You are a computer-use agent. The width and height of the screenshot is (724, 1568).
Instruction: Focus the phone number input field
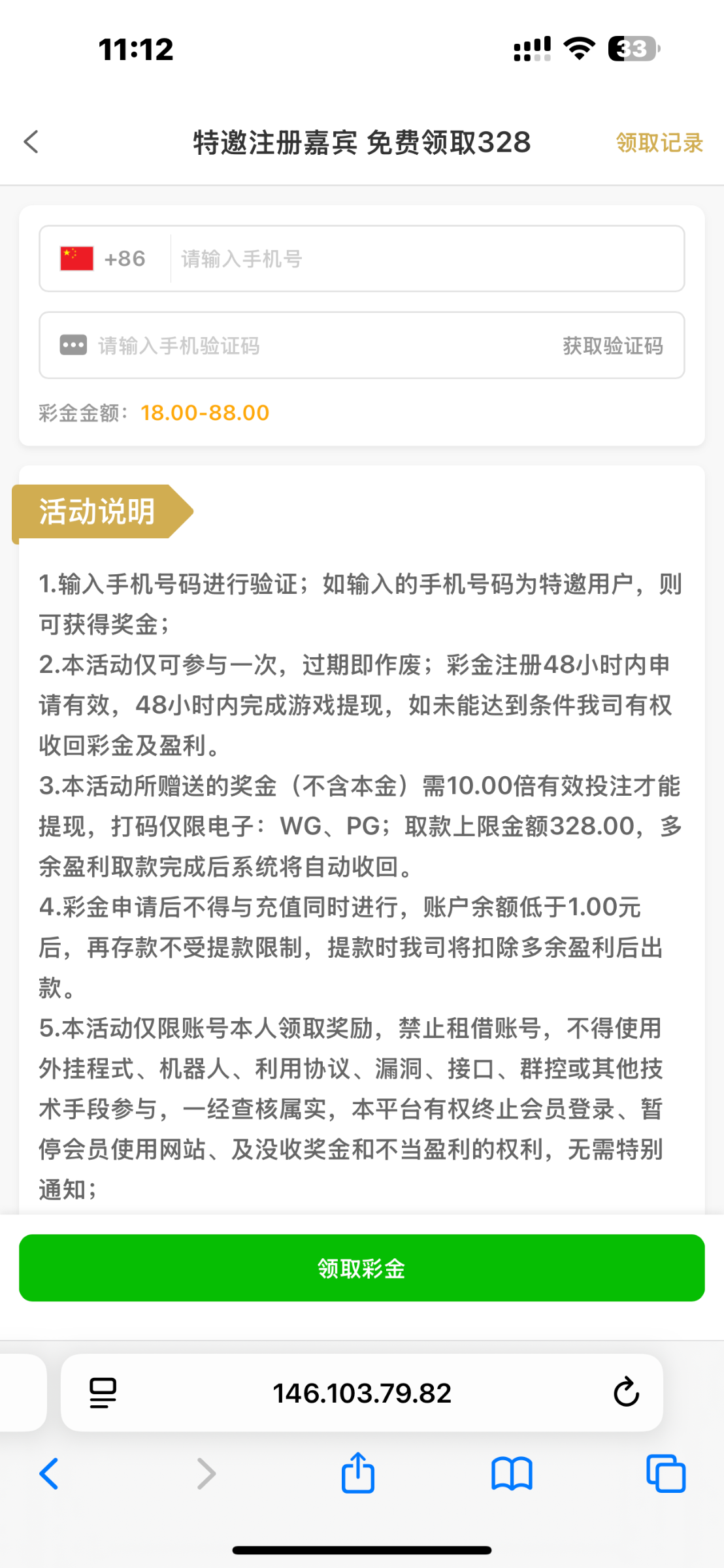tap(425, 259)
